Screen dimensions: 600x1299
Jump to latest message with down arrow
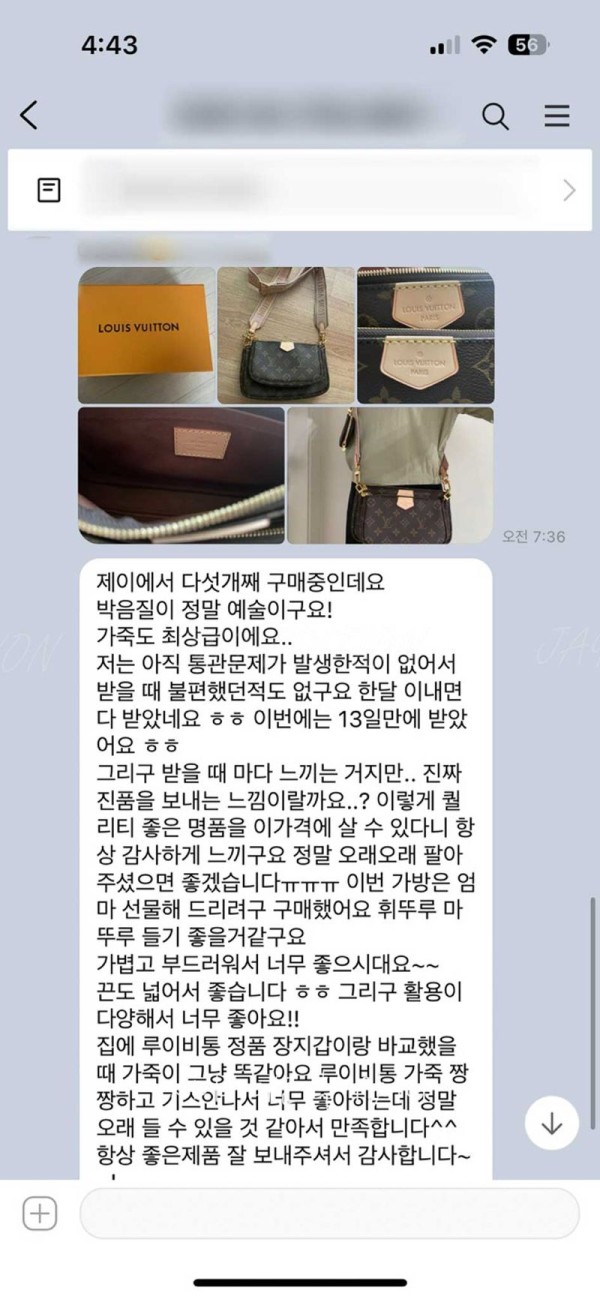coord(551,1124)
